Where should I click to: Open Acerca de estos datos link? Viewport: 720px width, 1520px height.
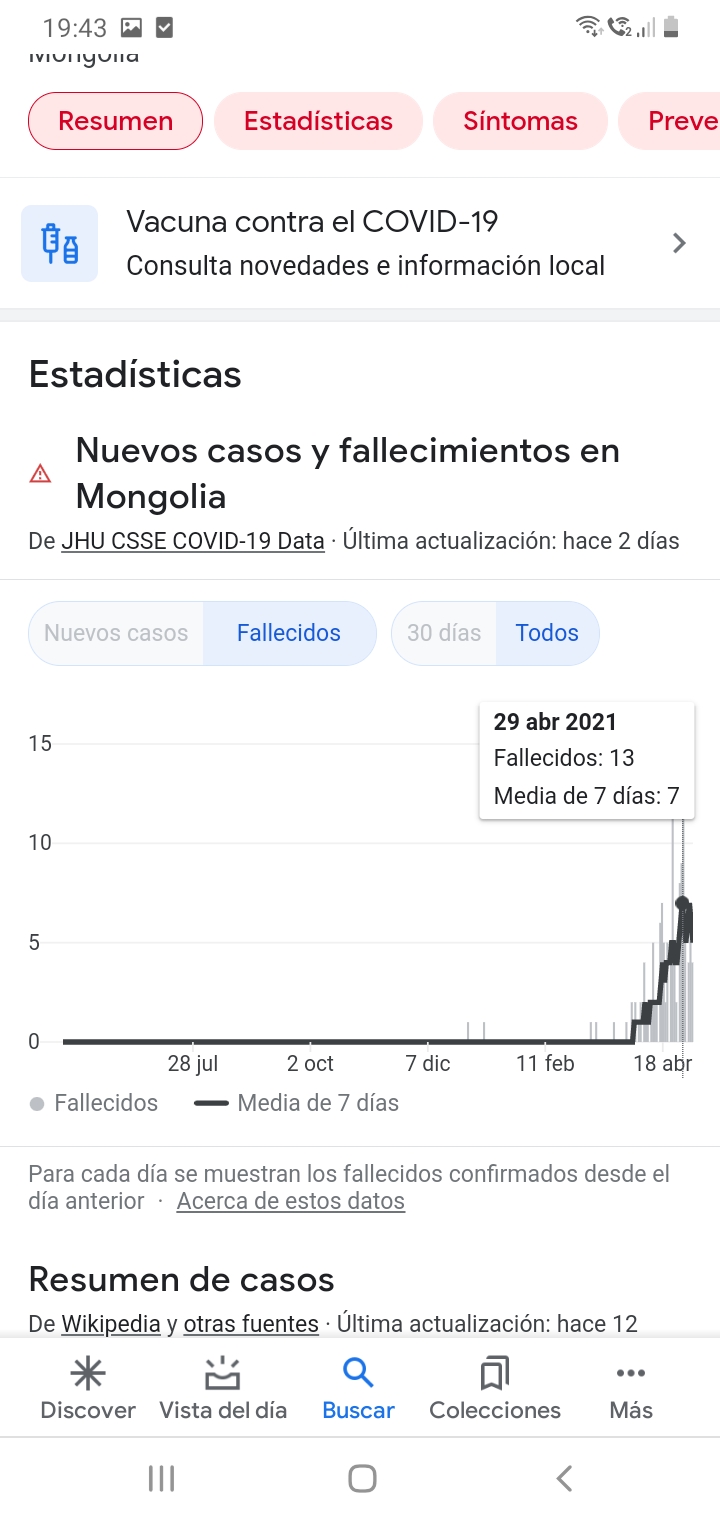(x=291, y=1201)
